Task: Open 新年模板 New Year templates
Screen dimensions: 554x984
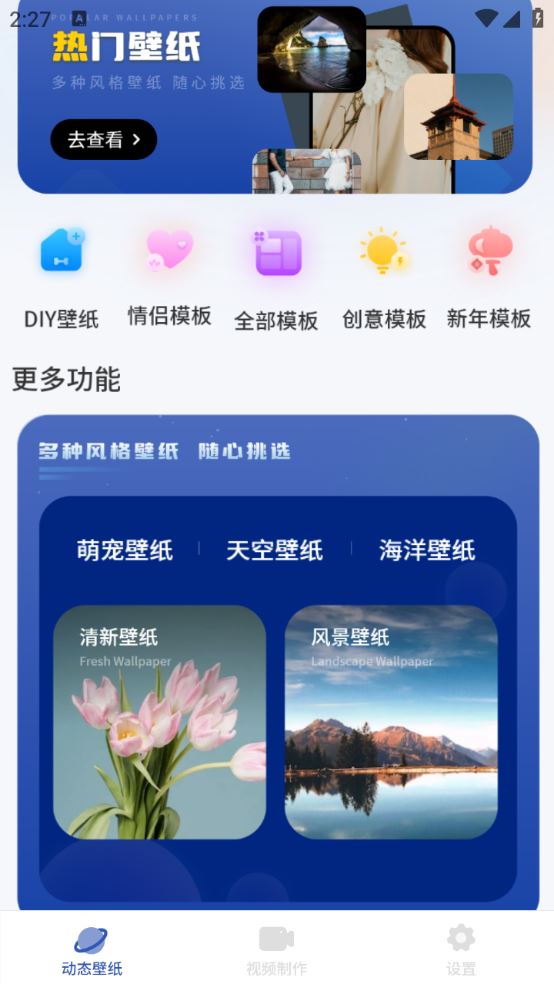Action: (x=489, y=276)
